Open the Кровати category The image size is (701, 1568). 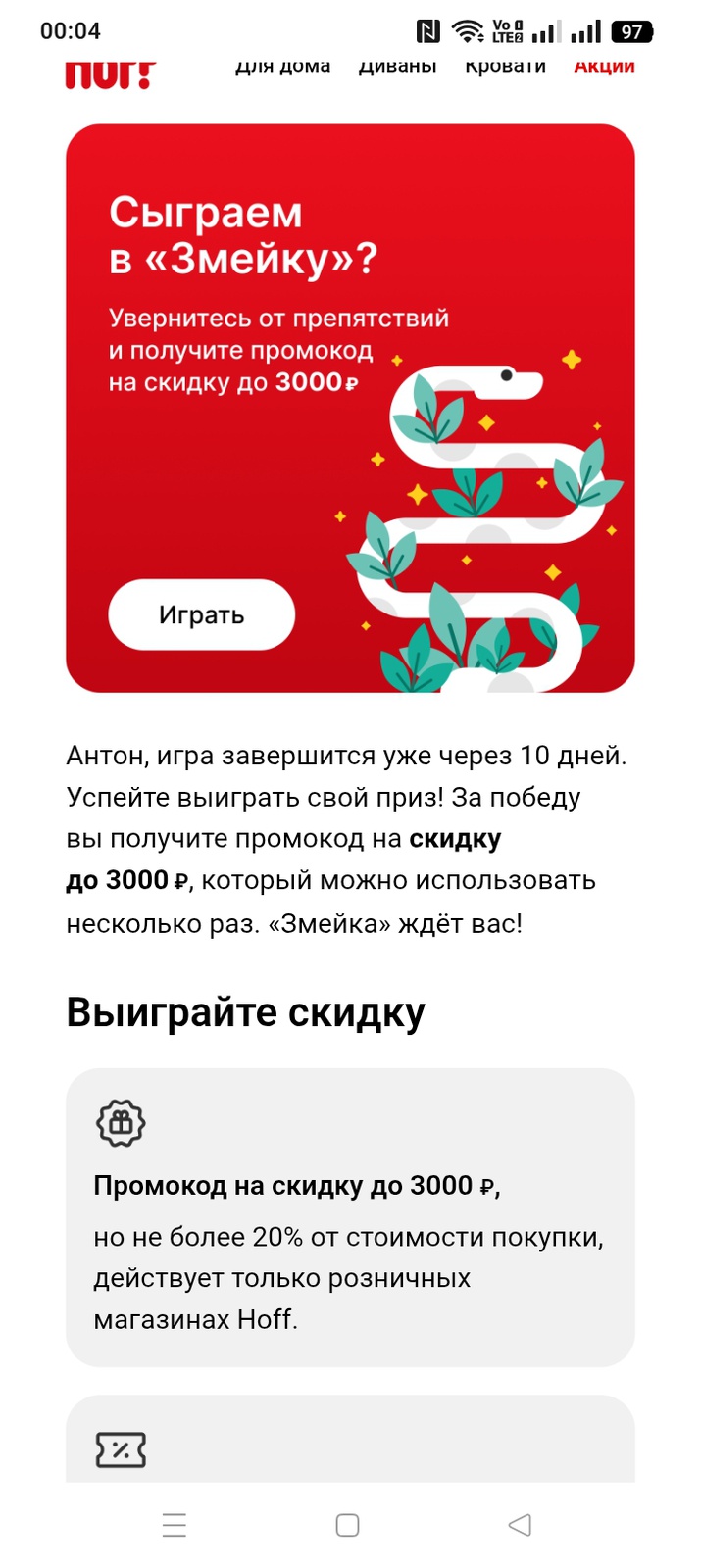point(505,67)
